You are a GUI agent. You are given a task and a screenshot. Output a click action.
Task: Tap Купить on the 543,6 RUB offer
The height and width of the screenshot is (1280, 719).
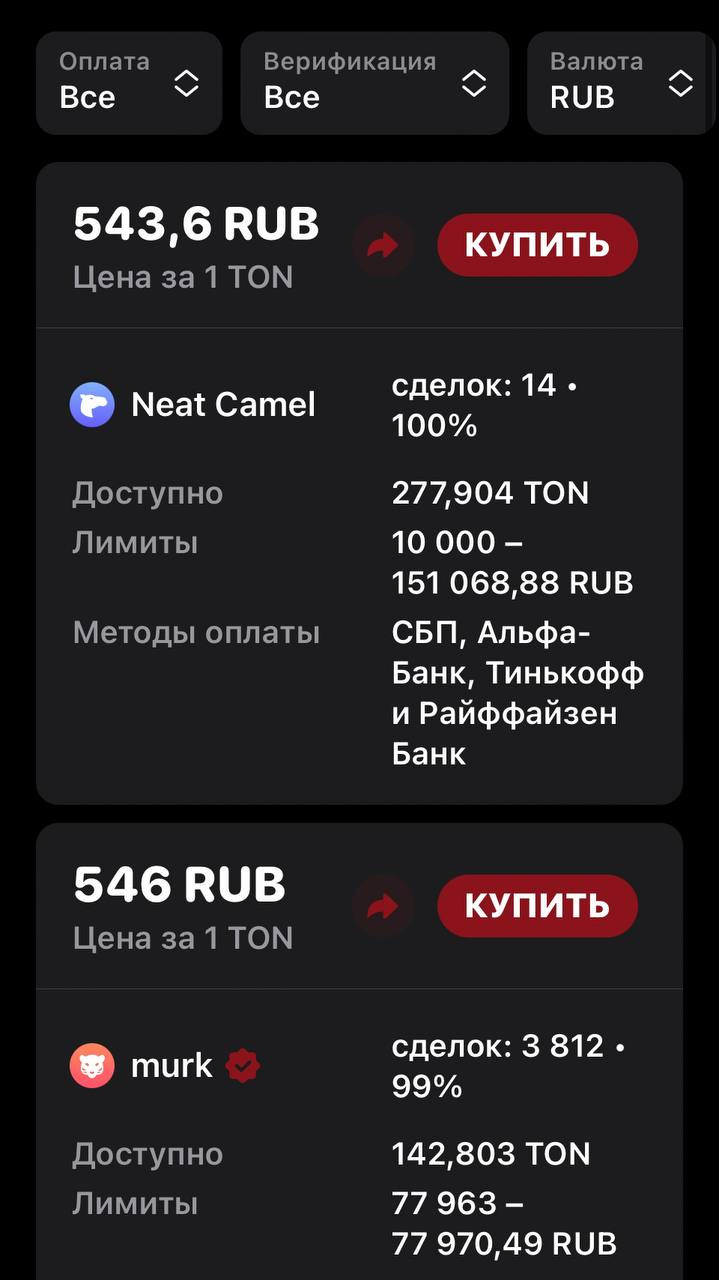(537, 245)
